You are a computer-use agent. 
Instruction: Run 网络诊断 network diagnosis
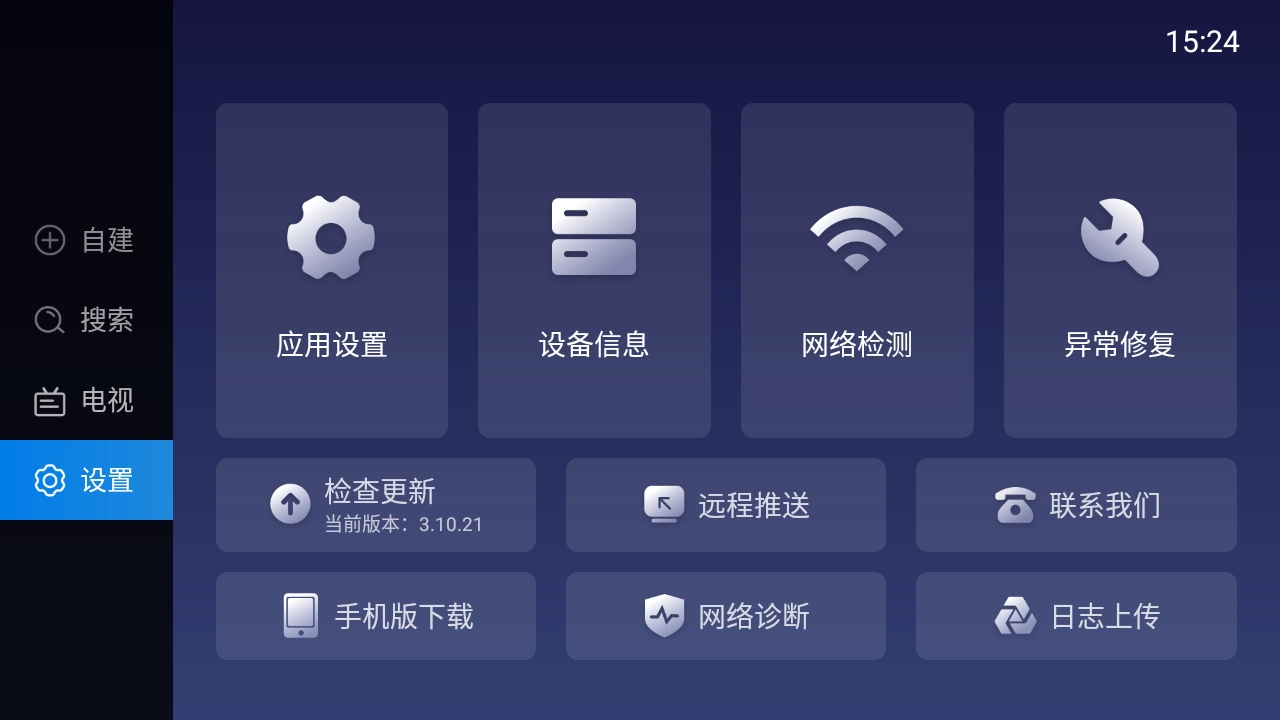[x=726, y=616]
